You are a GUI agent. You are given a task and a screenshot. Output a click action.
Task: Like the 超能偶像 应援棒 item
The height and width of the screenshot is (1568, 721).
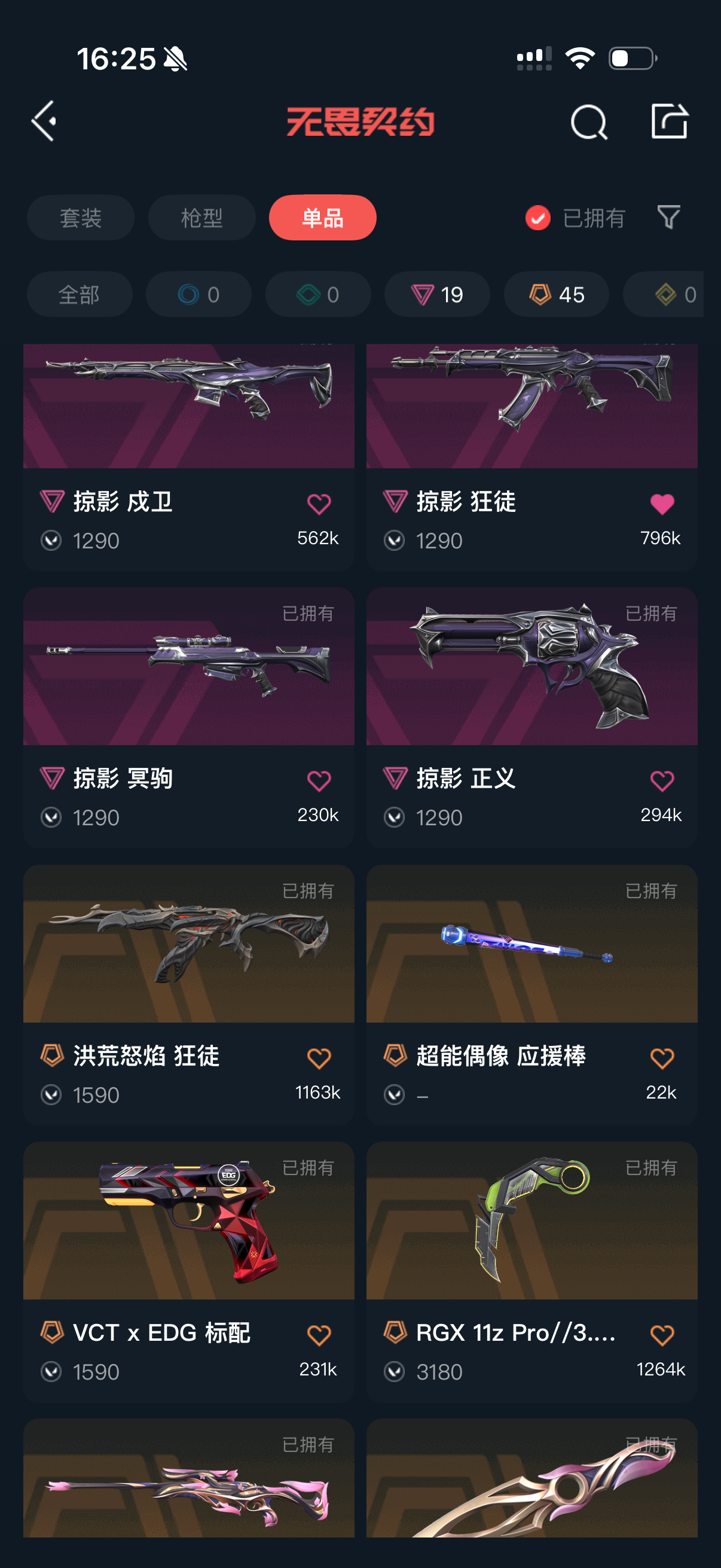tap(661, 1058)
